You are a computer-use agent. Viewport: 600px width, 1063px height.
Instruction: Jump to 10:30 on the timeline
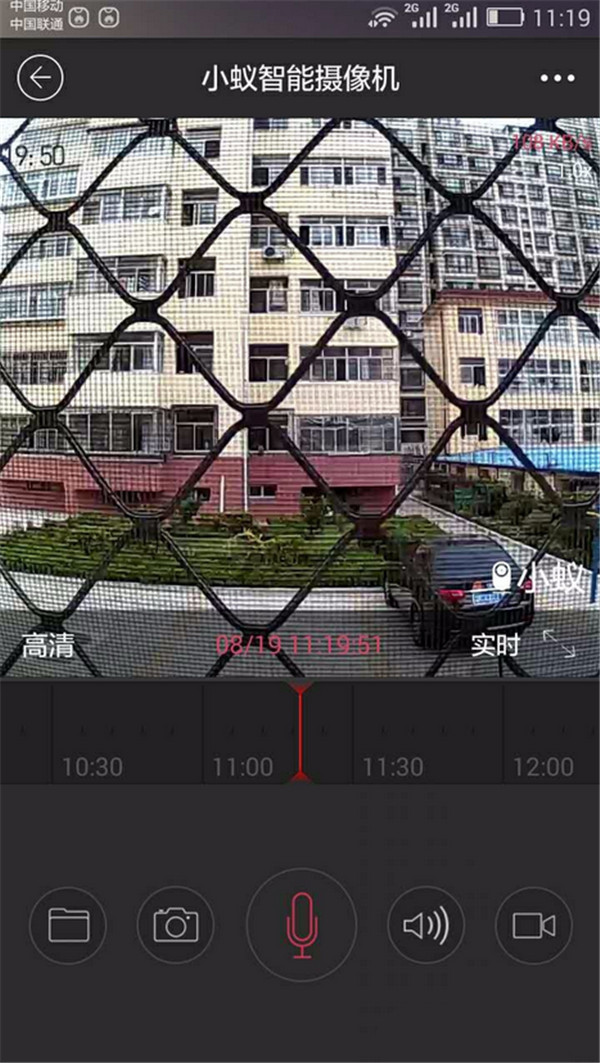tap(92, 767)
